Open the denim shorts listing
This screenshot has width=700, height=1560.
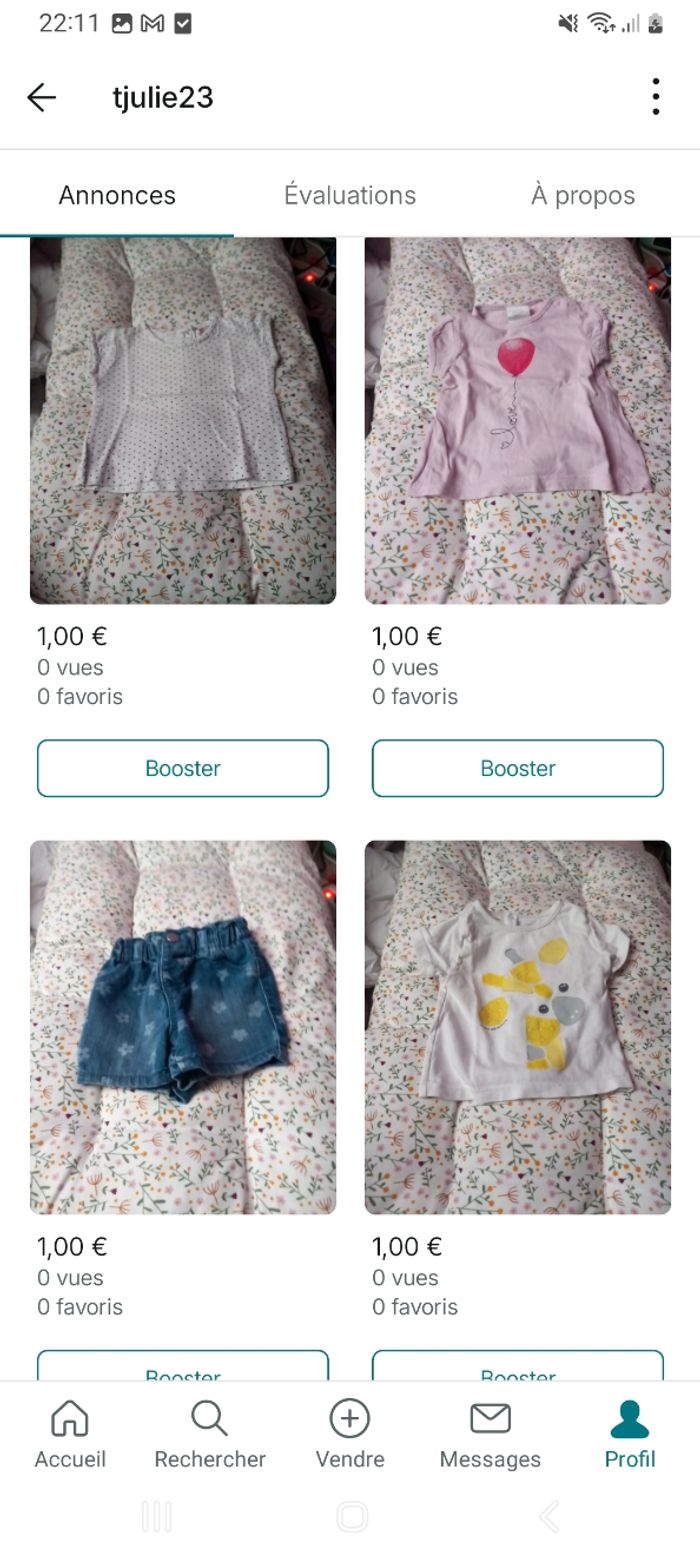183,1027
